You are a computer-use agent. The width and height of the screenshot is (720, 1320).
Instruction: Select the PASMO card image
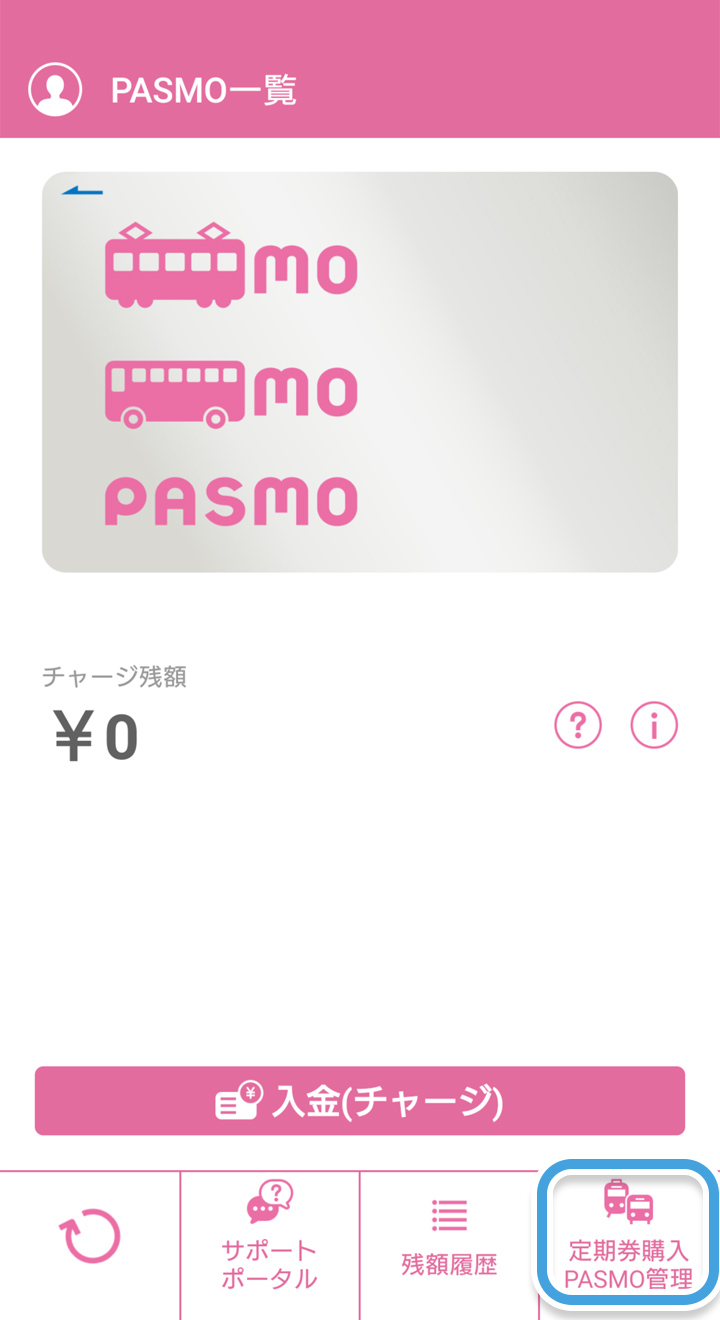pos(360,372)
